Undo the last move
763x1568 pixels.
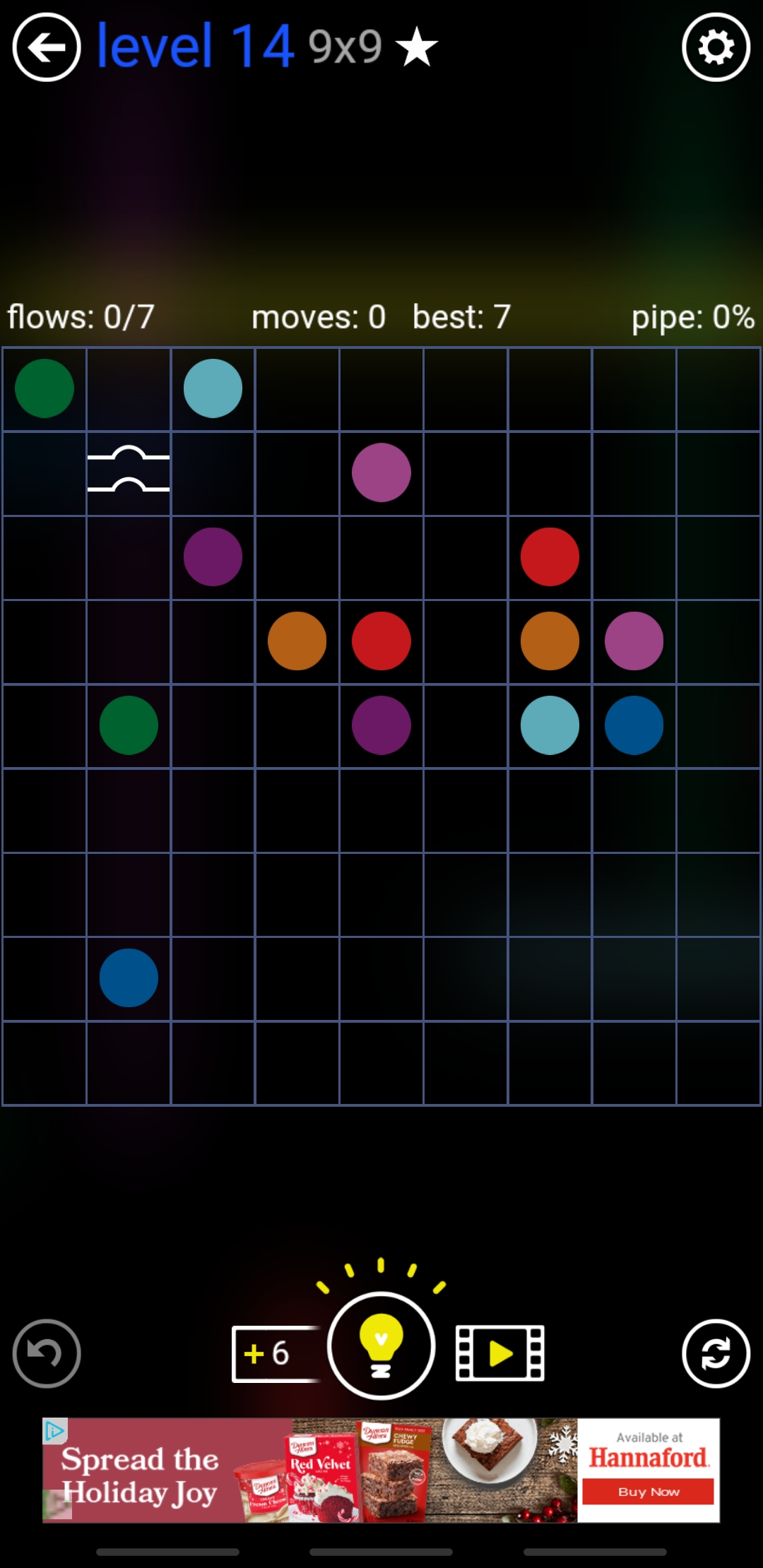[x=47, y=1353]
